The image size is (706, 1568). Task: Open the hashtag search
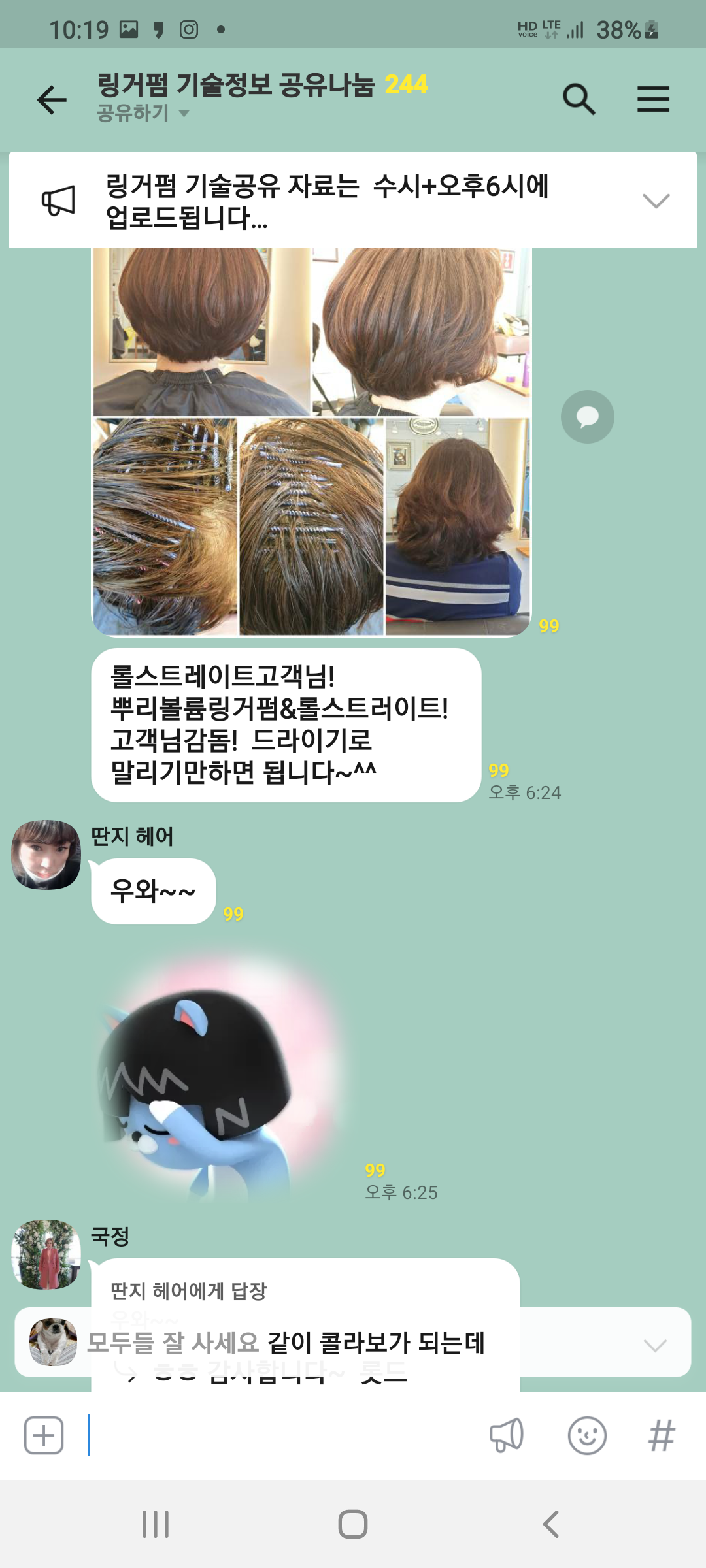pos(662,1435)
